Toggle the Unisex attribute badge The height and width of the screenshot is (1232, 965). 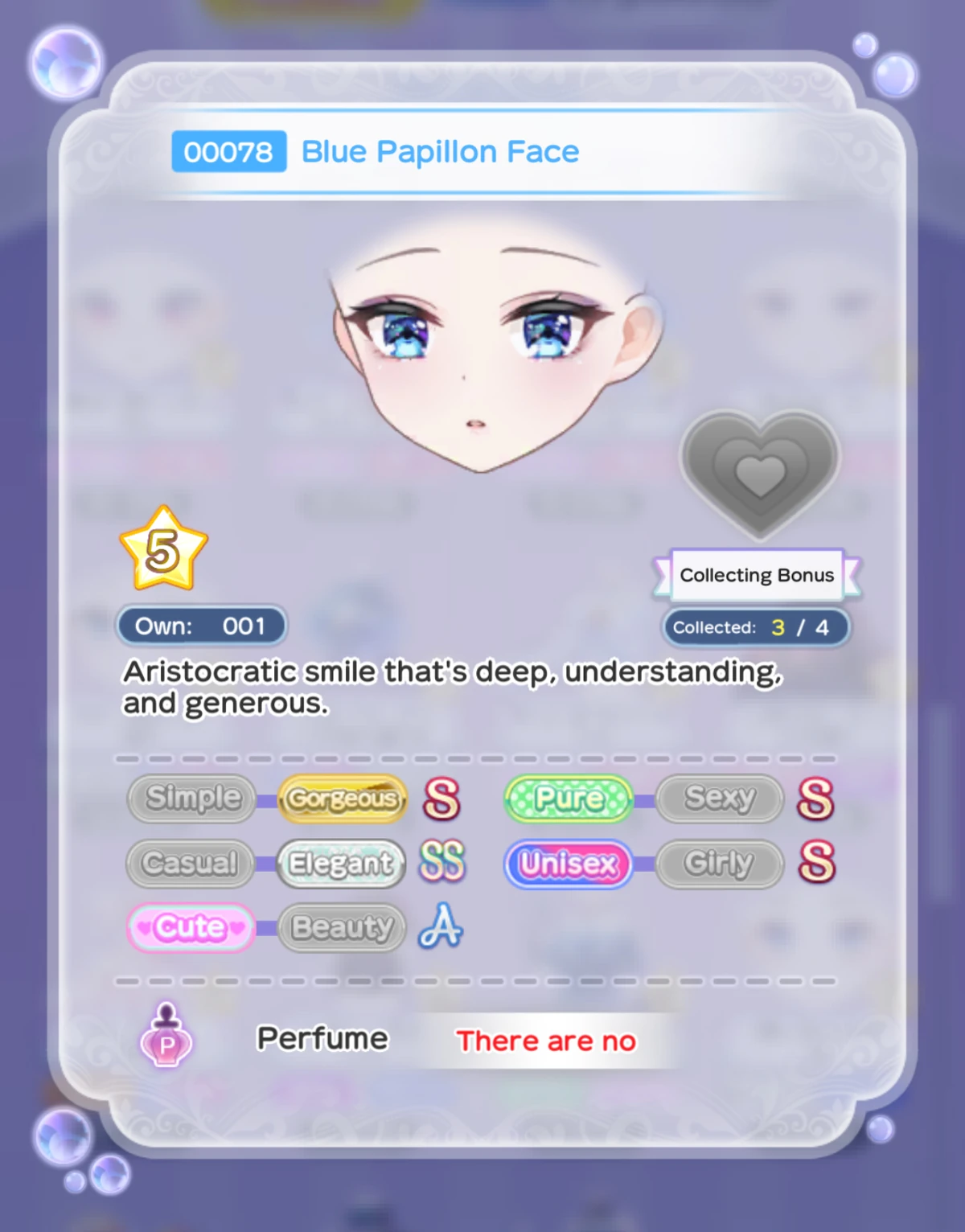coord(568,864)
